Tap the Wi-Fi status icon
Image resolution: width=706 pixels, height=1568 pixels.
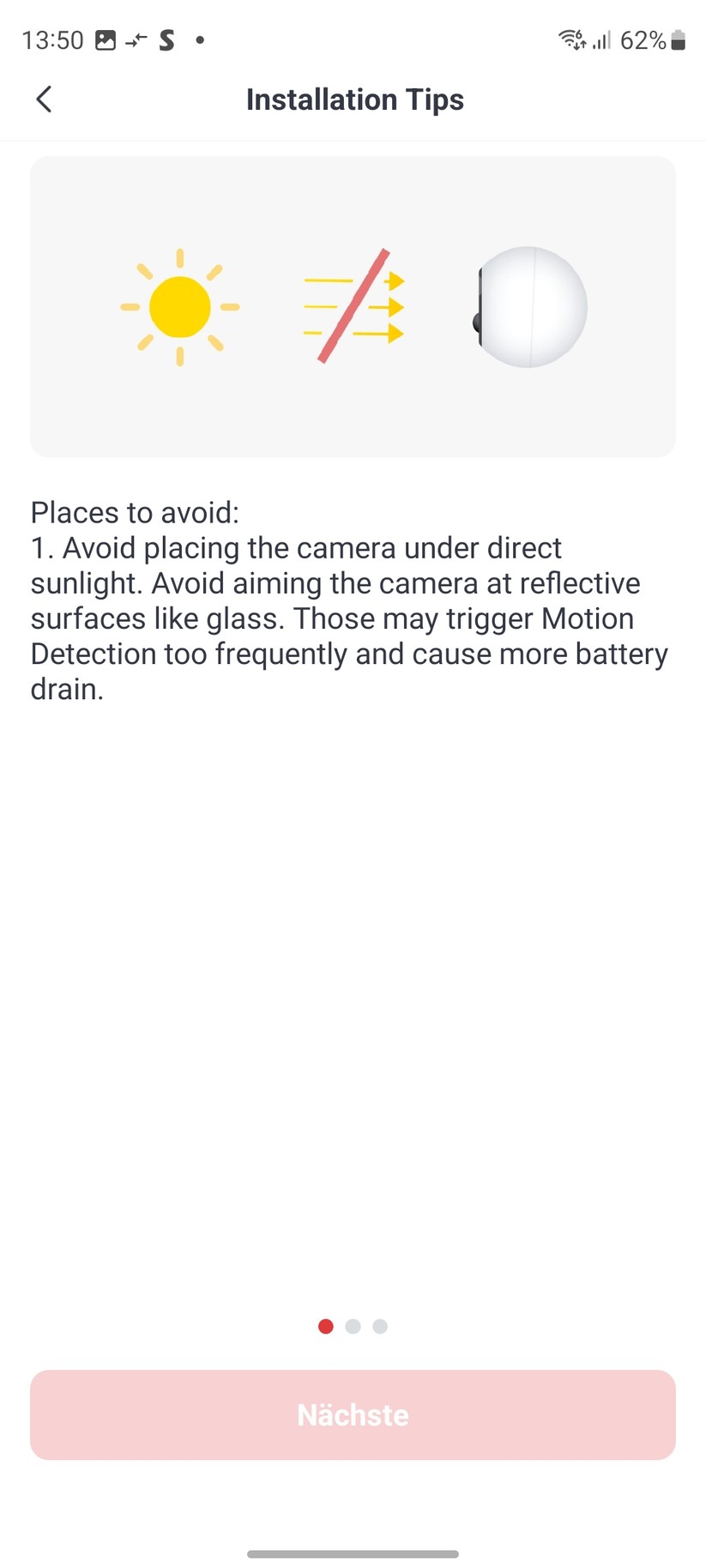[x=570, y=39]
